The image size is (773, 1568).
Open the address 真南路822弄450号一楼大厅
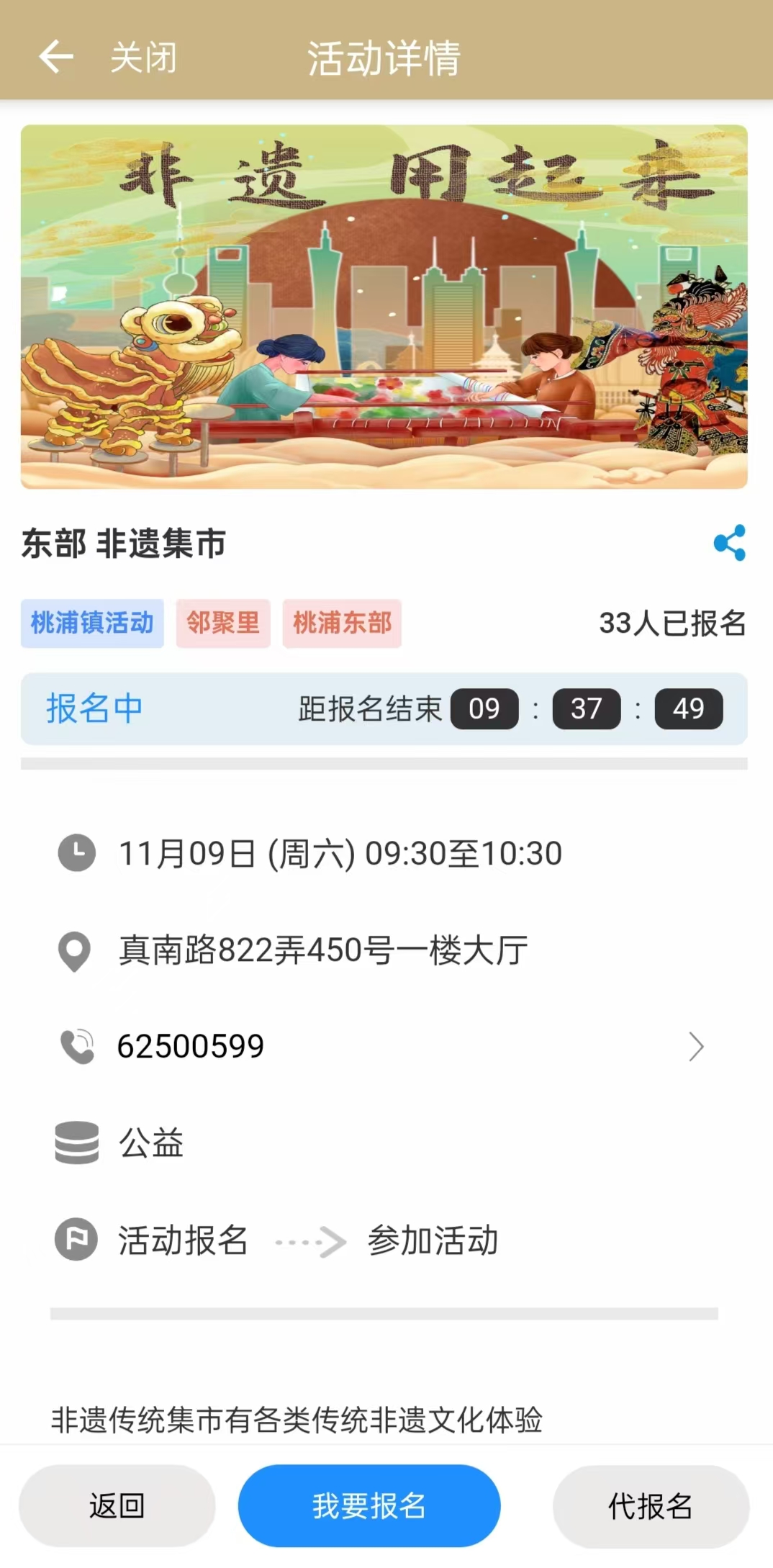click(x=323, y=950)
